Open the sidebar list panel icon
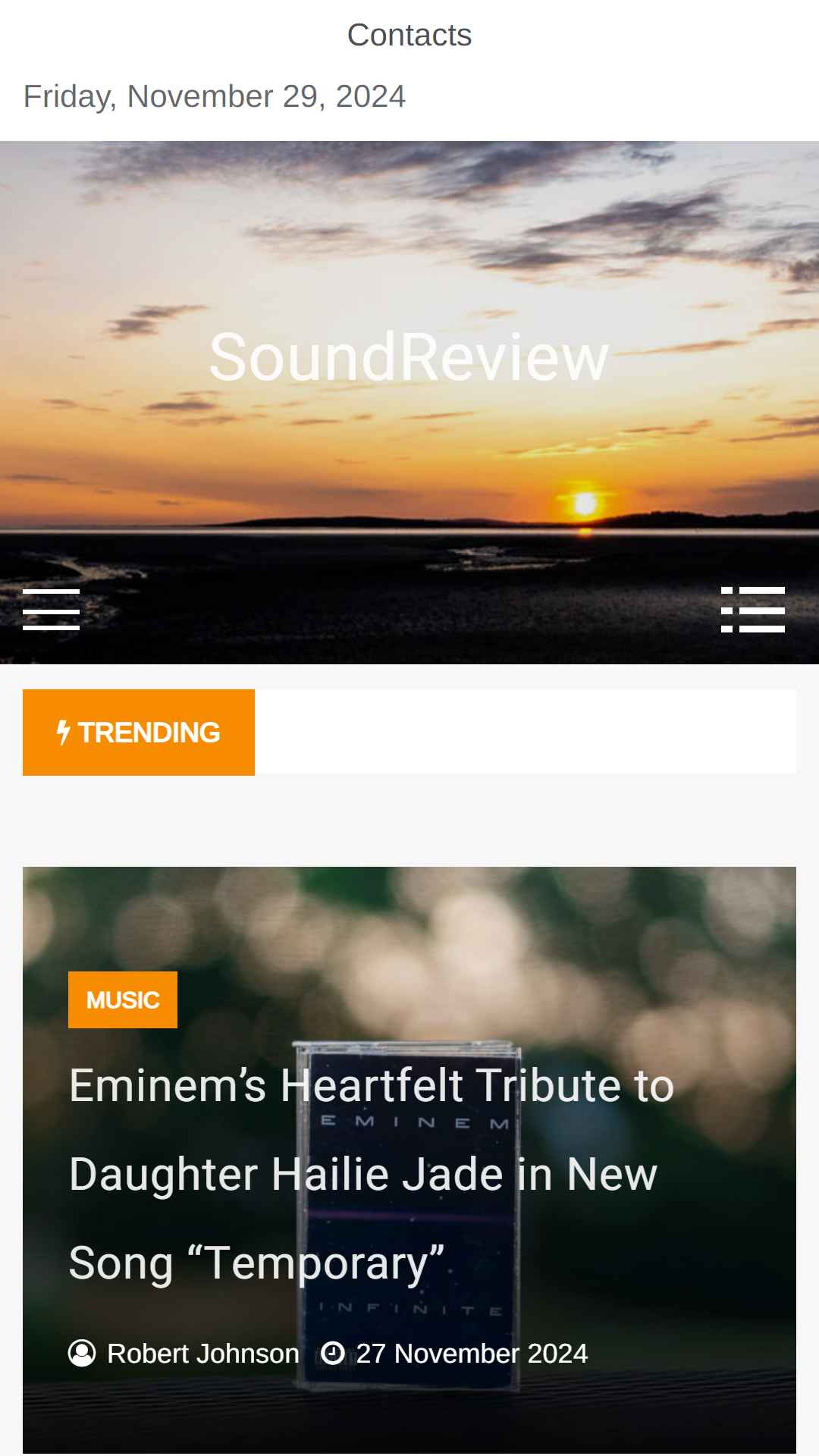 point(752,609)
